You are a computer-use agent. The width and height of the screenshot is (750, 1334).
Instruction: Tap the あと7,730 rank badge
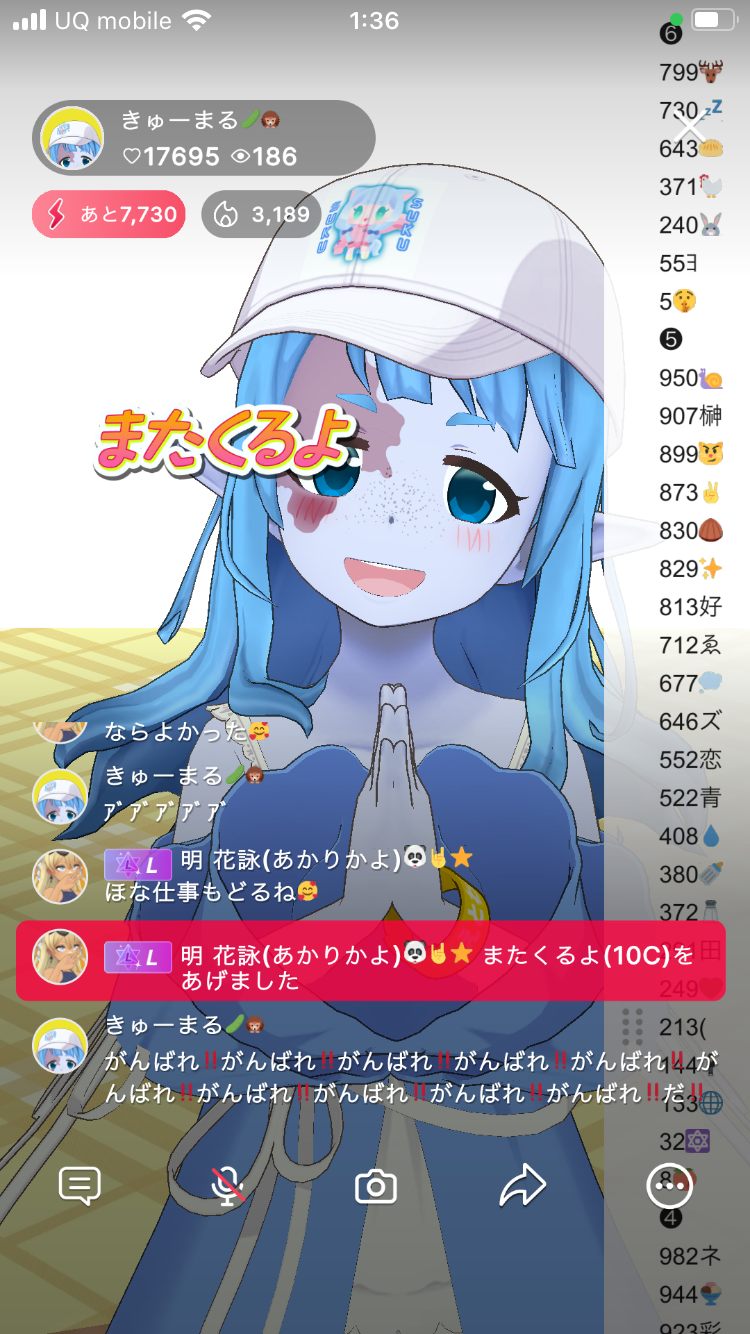tap(109, 214)
